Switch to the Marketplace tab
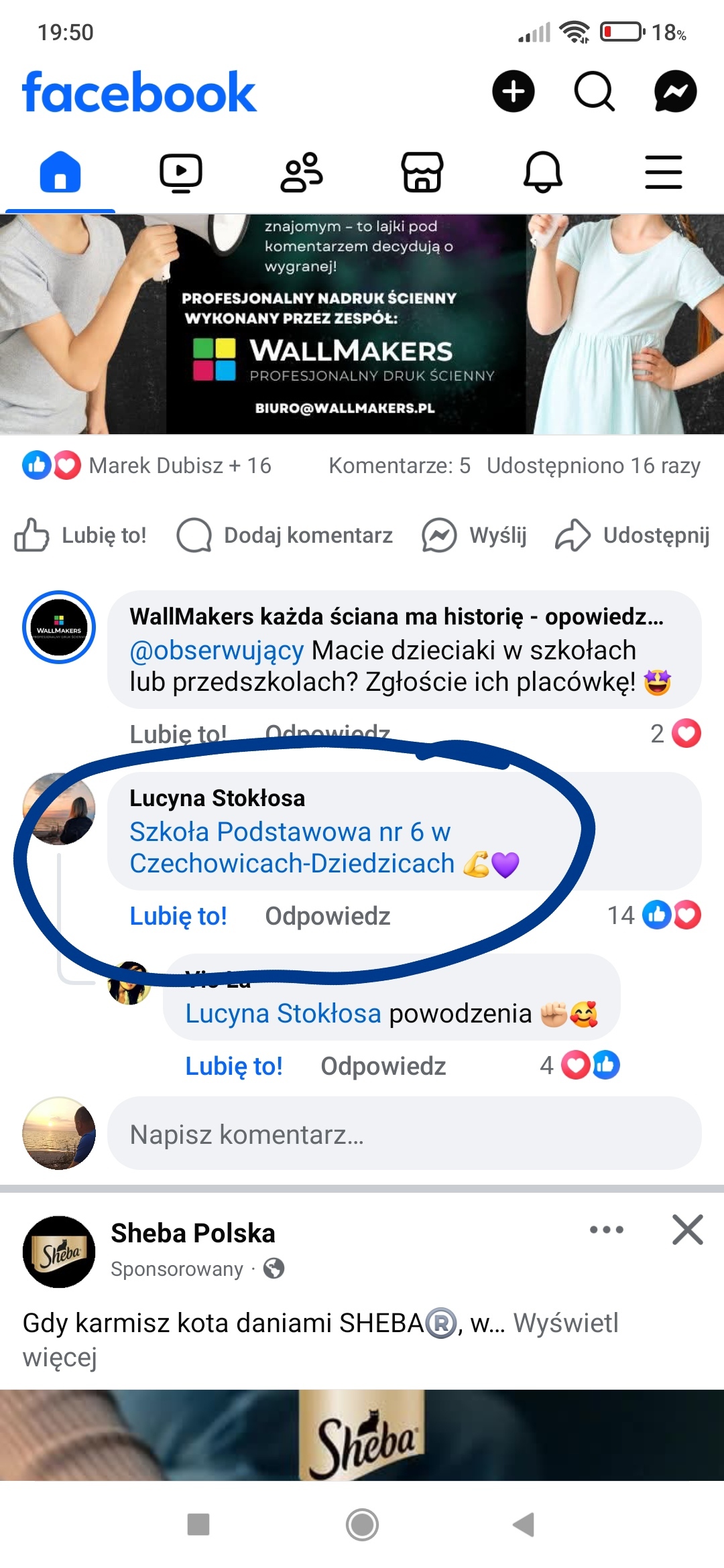724x1568 pixels. (422, 173)
